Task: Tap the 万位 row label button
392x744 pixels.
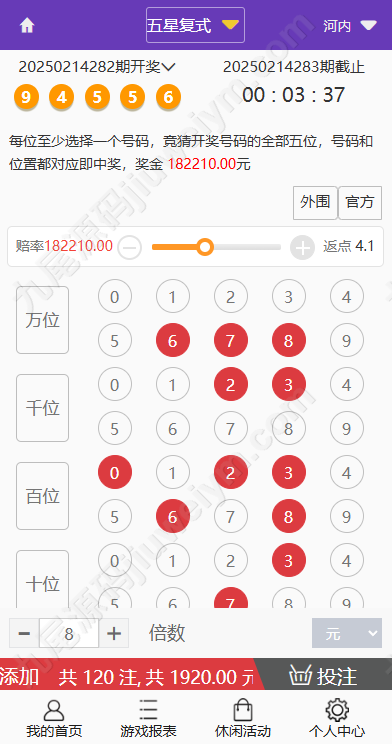Action: (x=42, y=320)
